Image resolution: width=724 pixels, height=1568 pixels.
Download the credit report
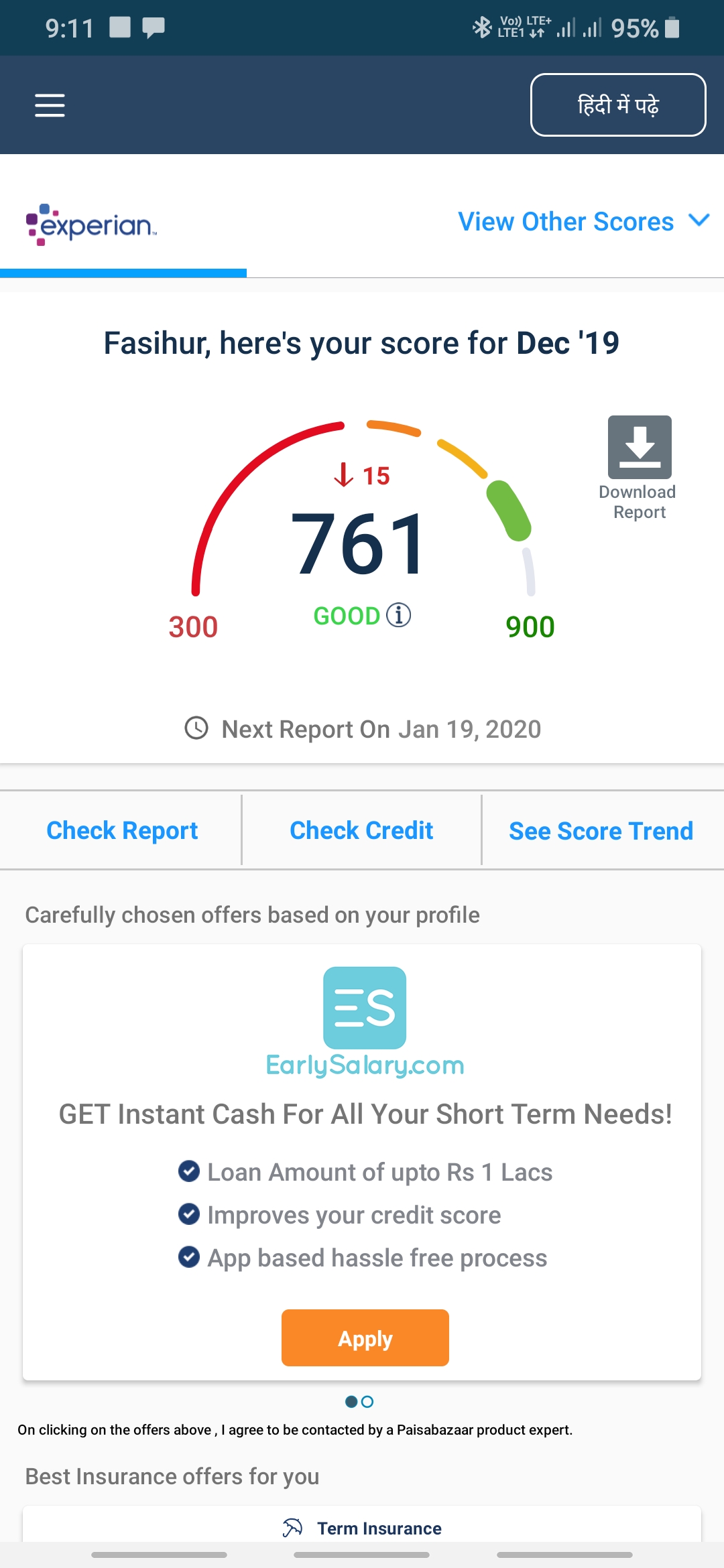(639, 468)
